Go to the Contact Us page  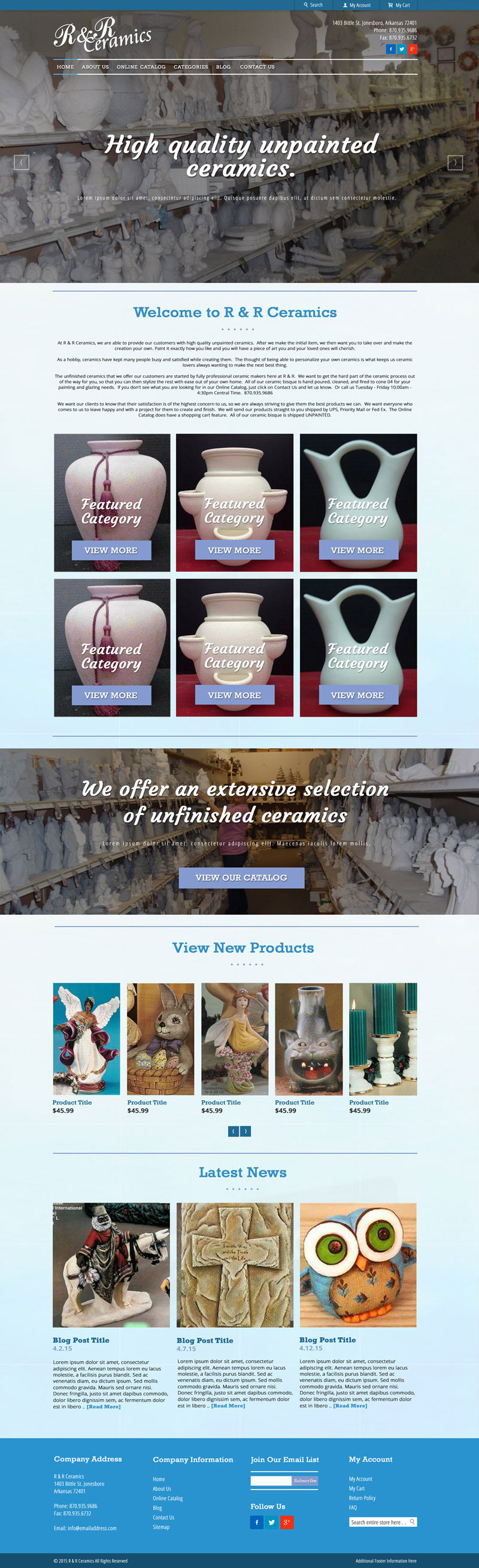tap(257, 67)
